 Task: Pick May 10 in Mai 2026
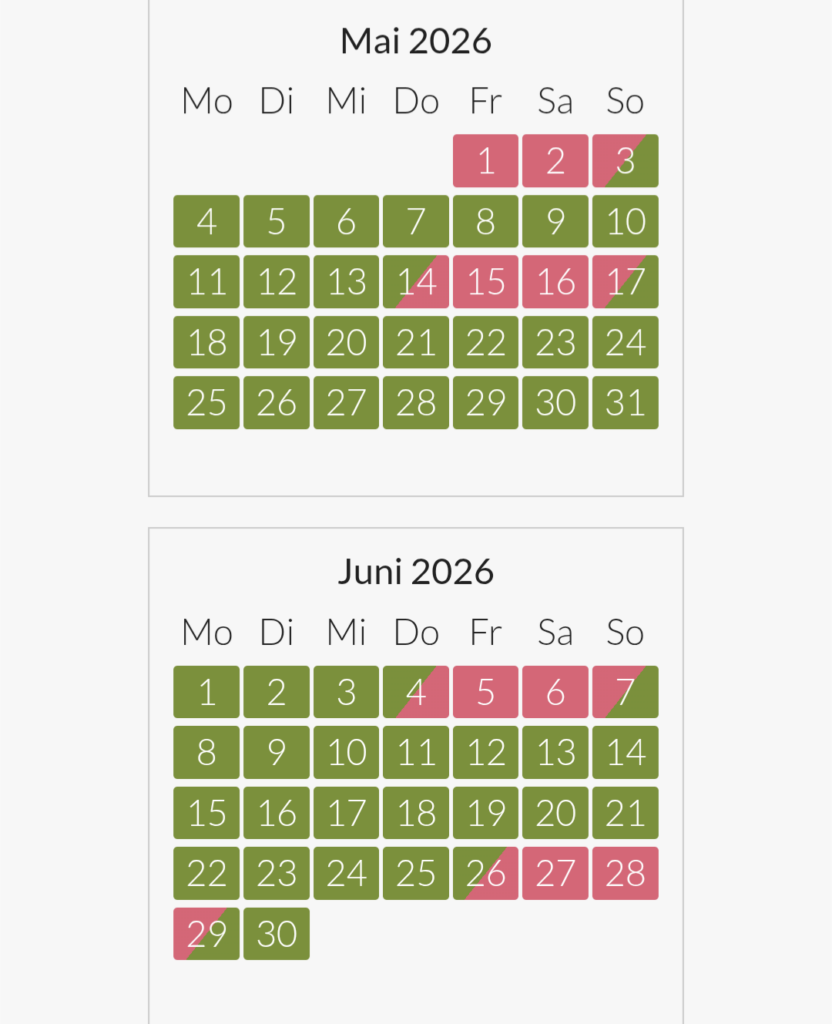(625, 221)
